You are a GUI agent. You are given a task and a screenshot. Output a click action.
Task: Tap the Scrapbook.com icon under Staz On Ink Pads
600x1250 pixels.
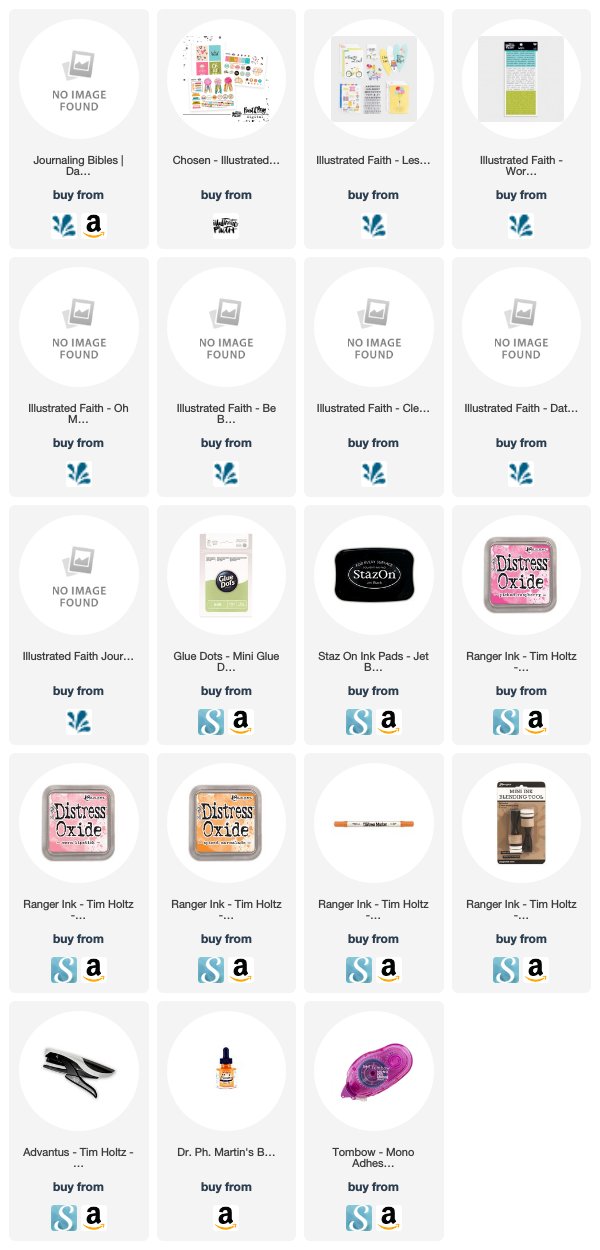coord(358,723)
